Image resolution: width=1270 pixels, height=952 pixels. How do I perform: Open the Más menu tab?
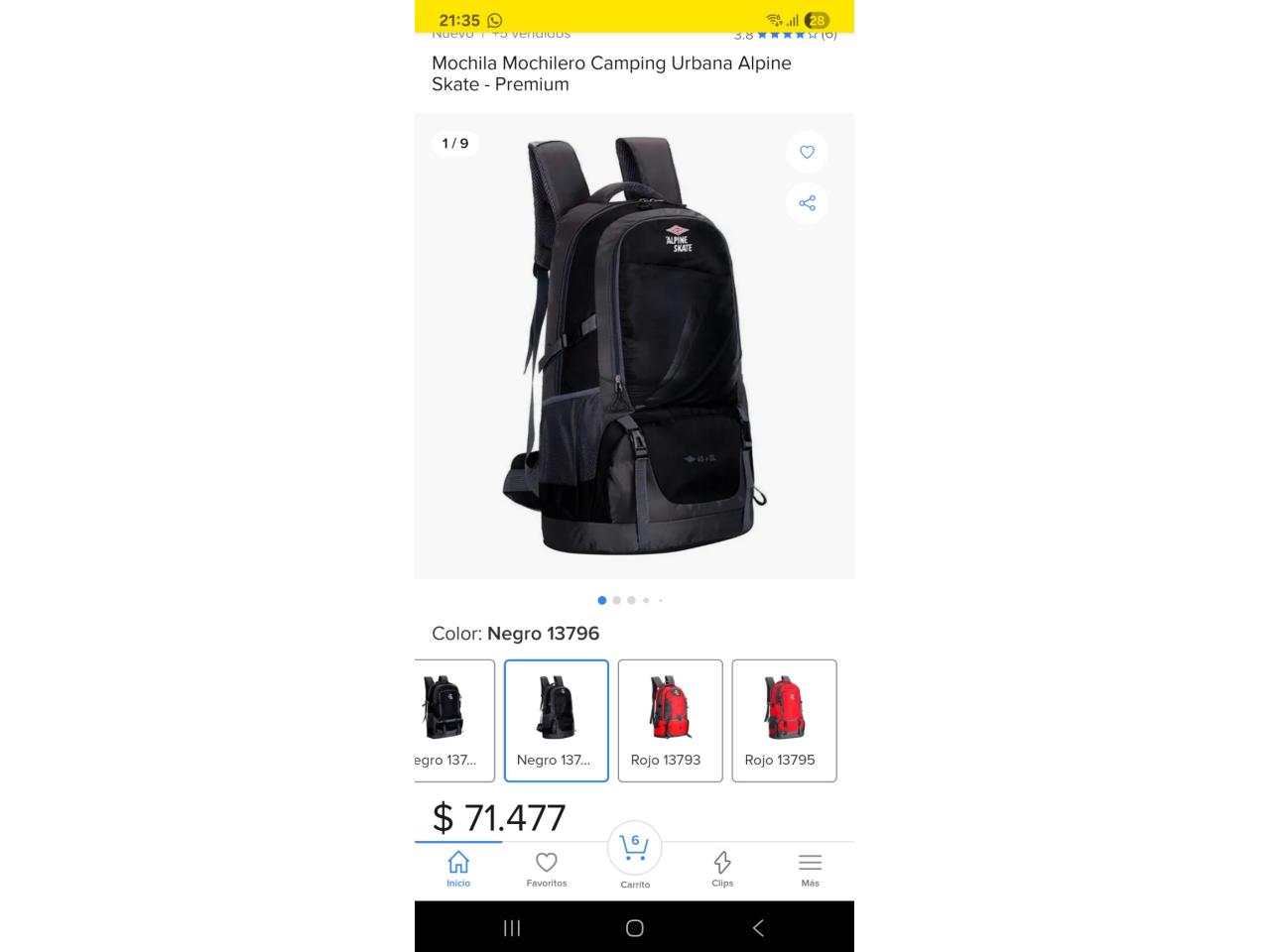tap(810, 869)
